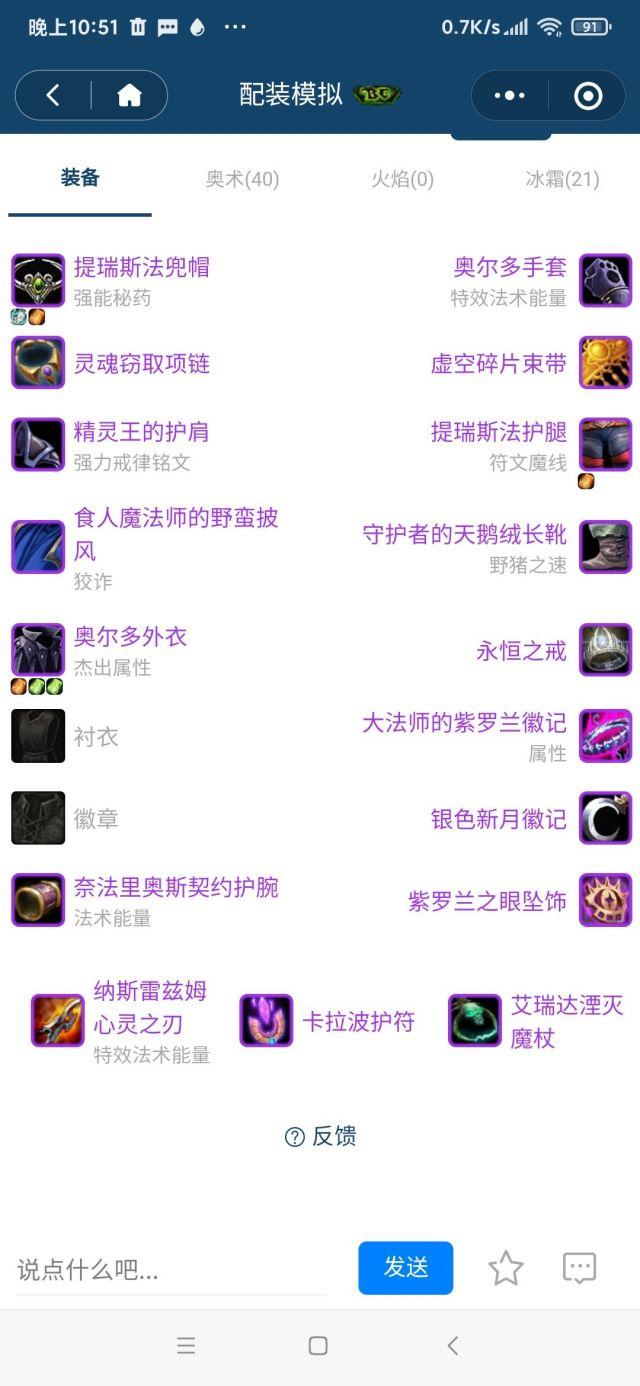This screenshot has width=640, height=1386.
Task: Choose the empty 衬衣 shirt slot
Action: (95, 737)
